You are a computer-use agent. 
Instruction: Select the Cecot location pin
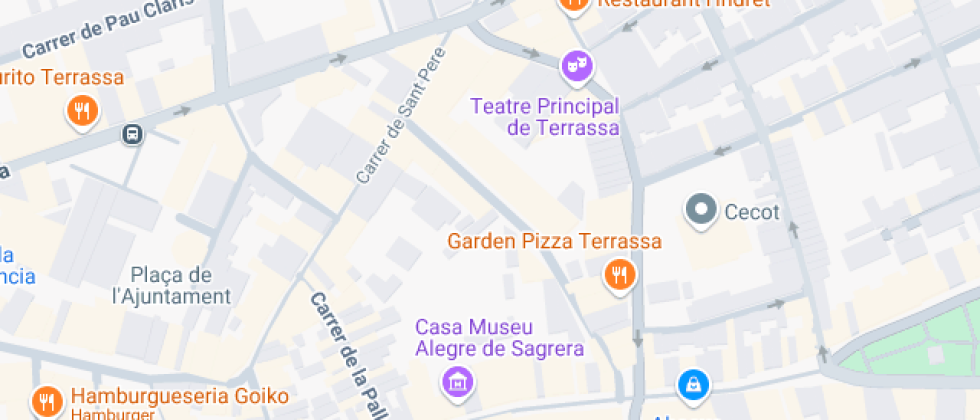pos(701,210)
